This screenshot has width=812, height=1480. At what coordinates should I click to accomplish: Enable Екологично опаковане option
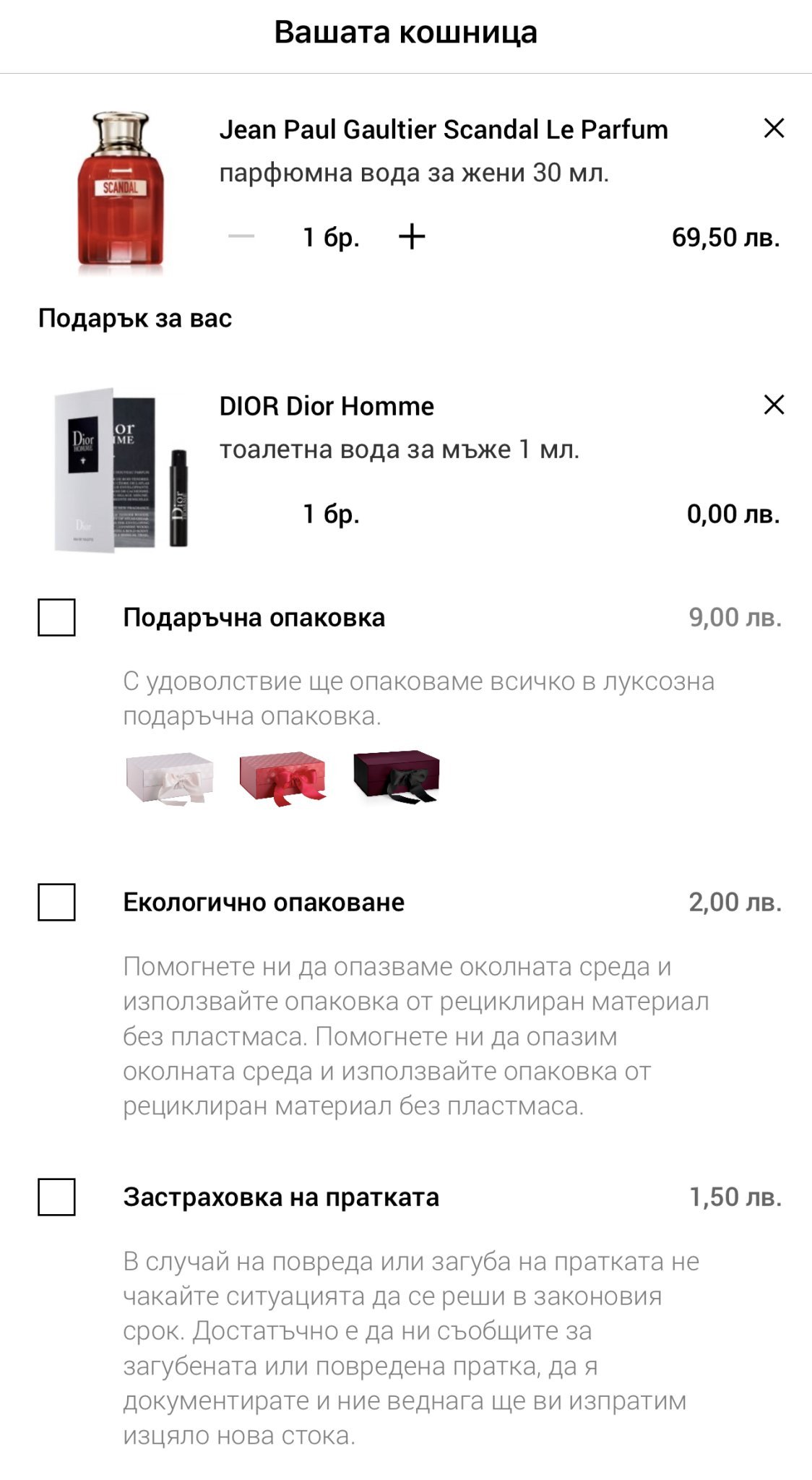click(x=56, y=903)
